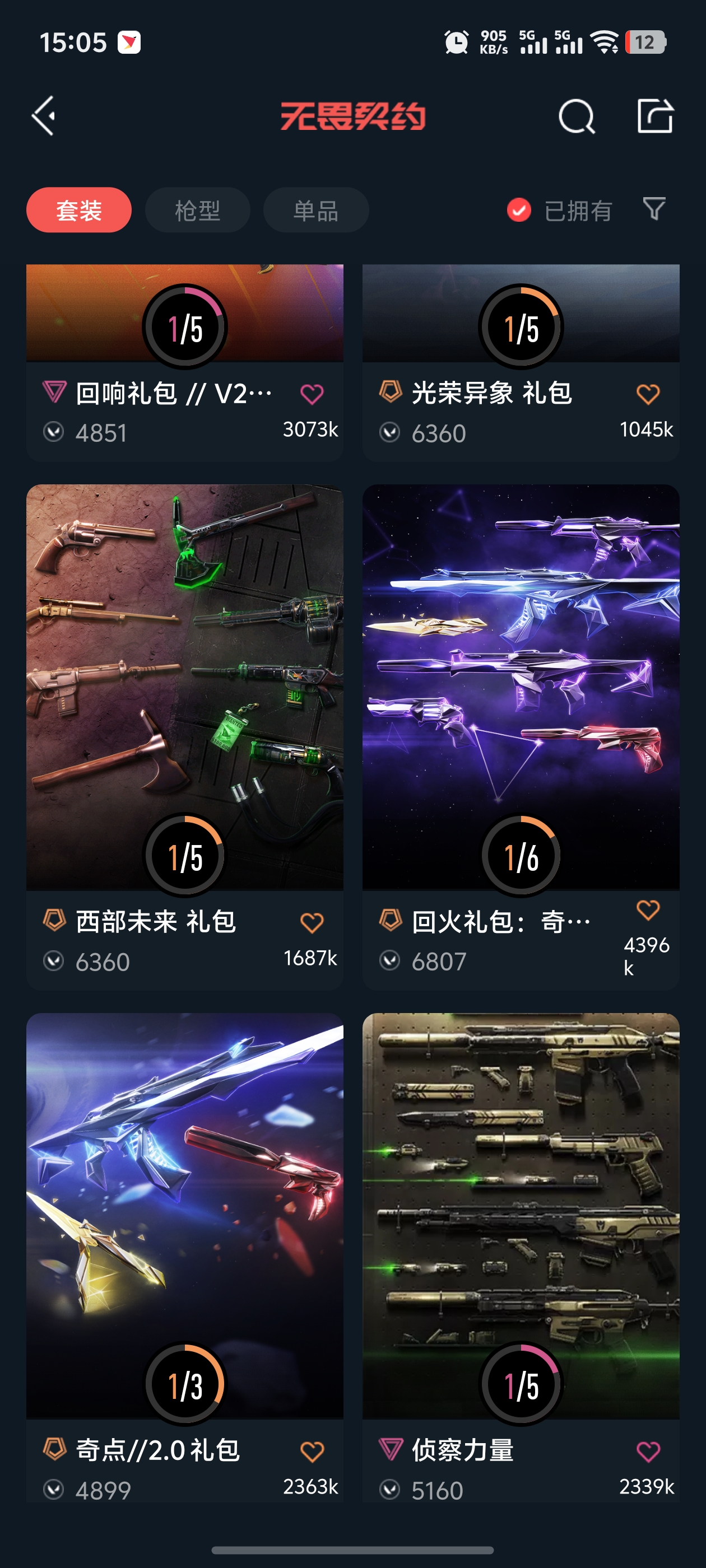Switch to the 单品 tab
Viewport: 706px width, 1568px height.
click(315, 210)
